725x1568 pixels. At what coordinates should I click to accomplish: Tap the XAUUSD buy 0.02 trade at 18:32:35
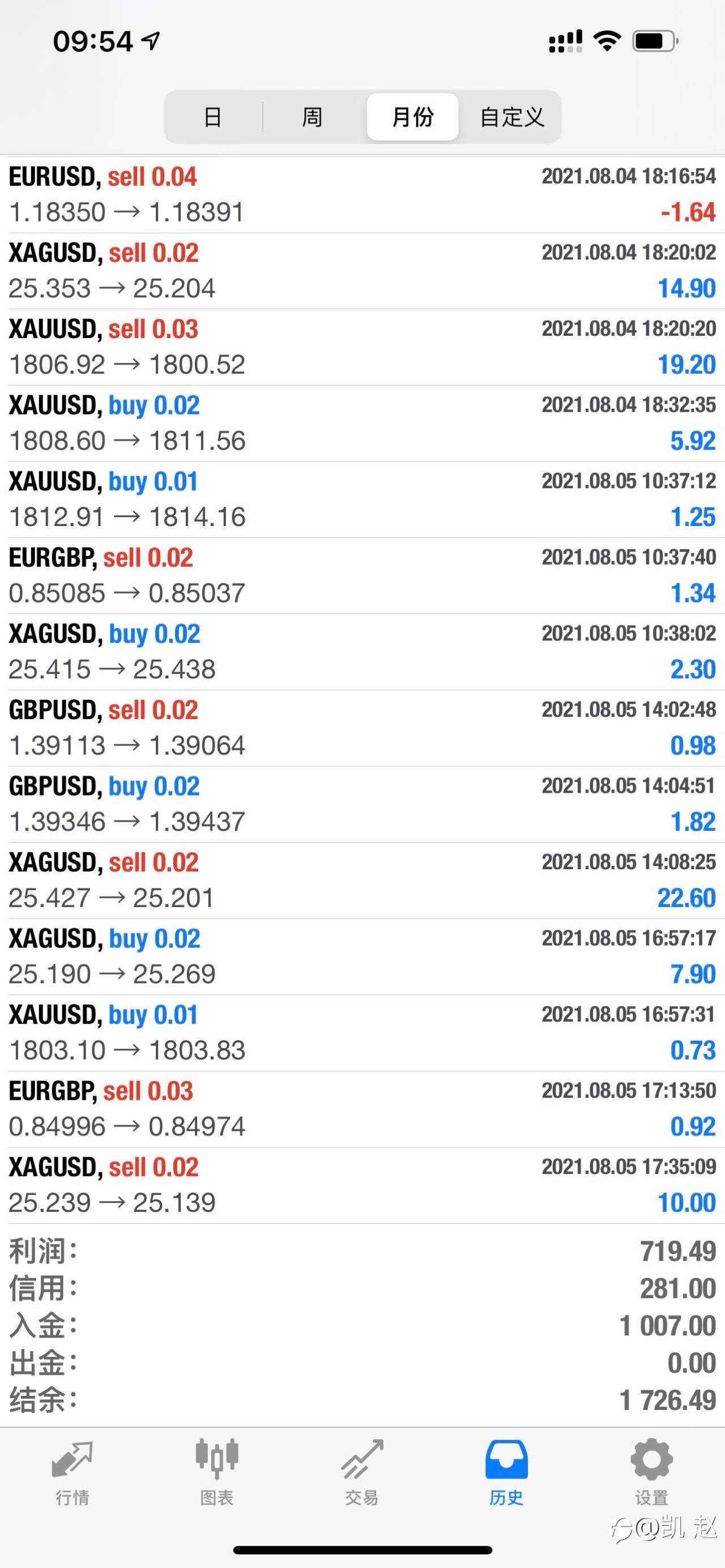coord(362,423)
